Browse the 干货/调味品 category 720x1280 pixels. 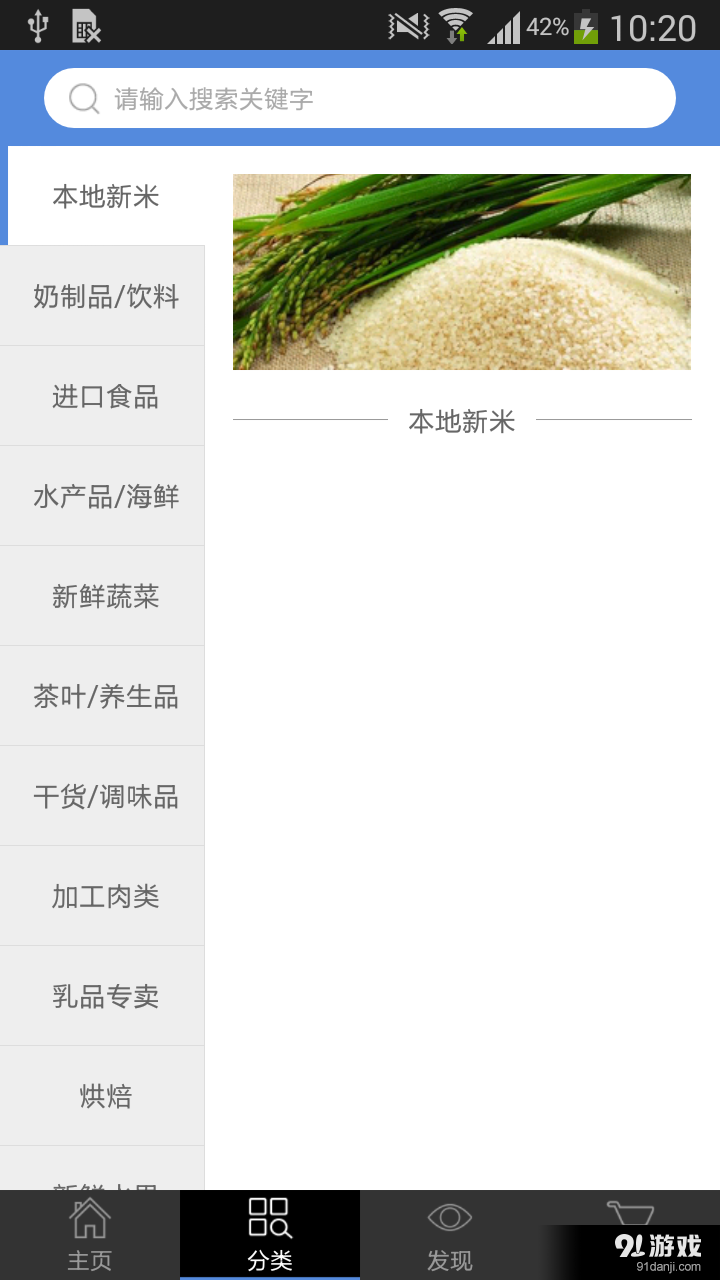coord(104,796)
